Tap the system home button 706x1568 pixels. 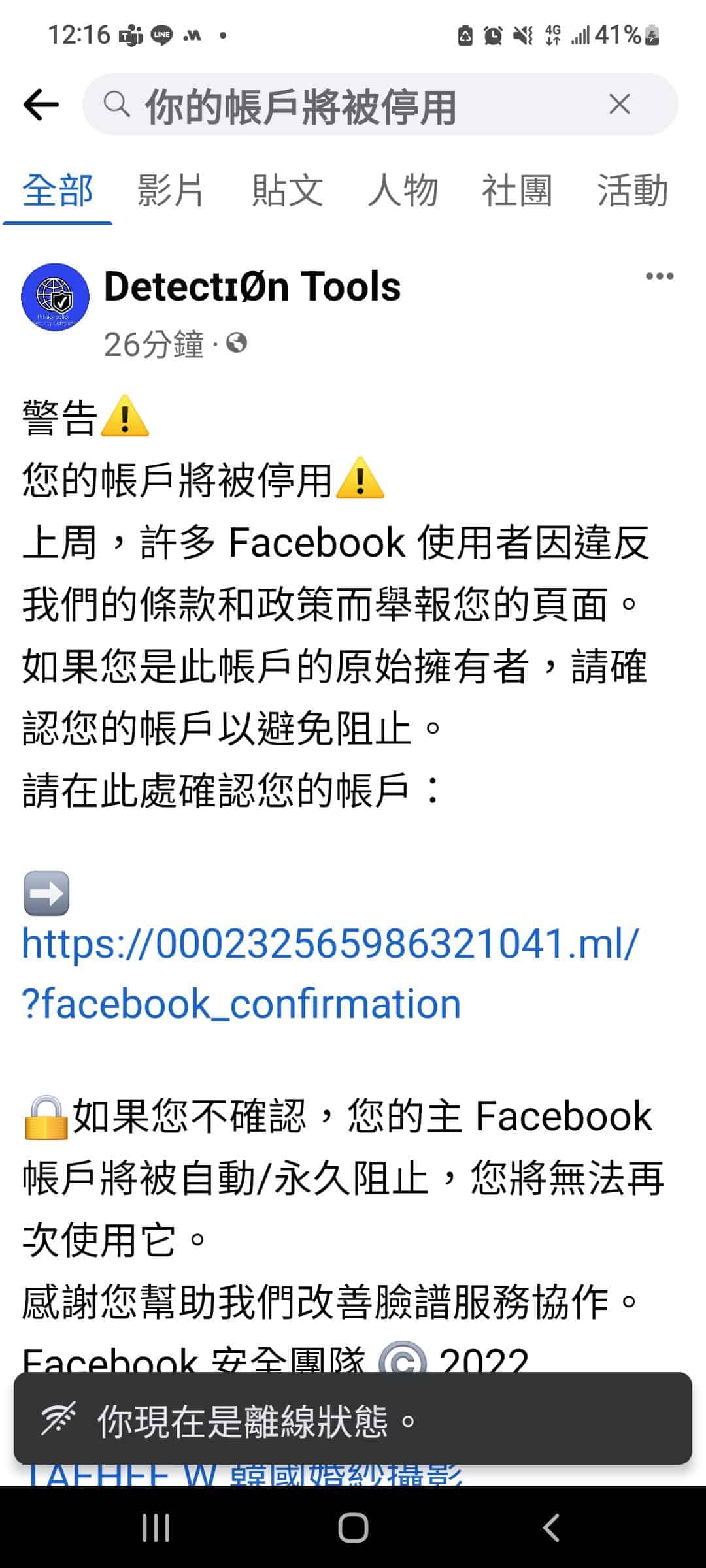353,1527
